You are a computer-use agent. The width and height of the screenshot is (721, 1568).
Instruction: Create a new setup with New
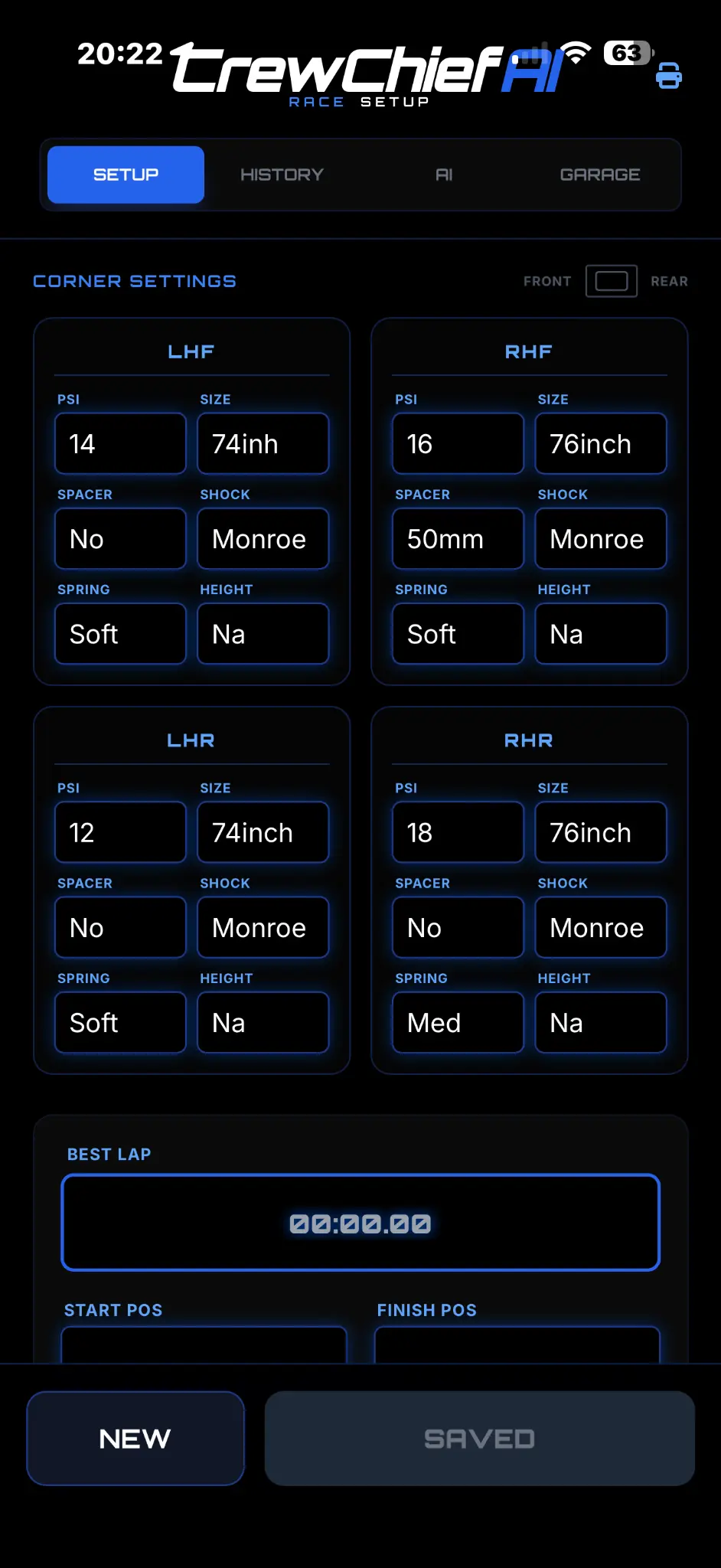135,1439
